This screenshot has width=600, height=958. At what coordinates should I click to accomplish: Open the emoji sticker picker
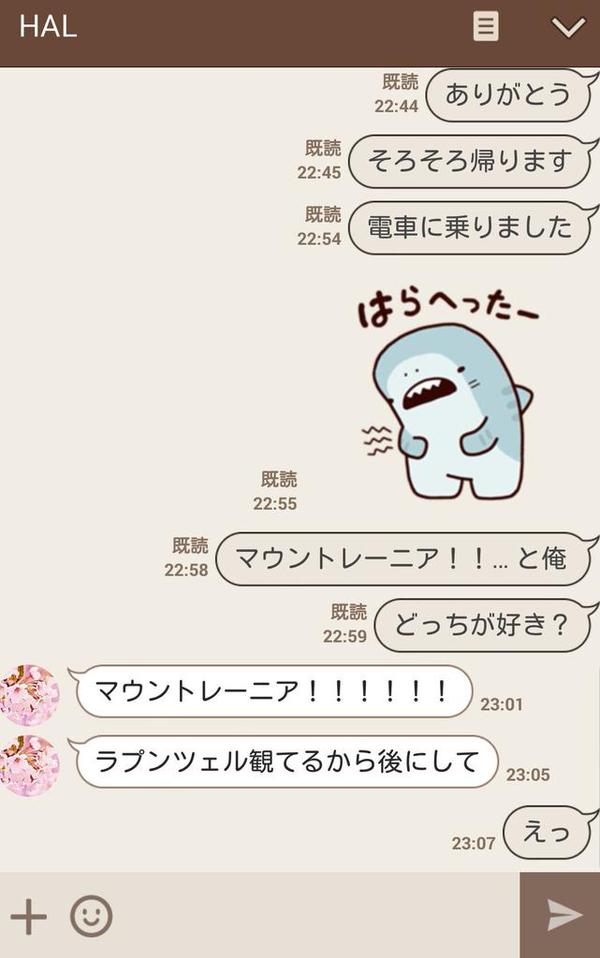91,916
